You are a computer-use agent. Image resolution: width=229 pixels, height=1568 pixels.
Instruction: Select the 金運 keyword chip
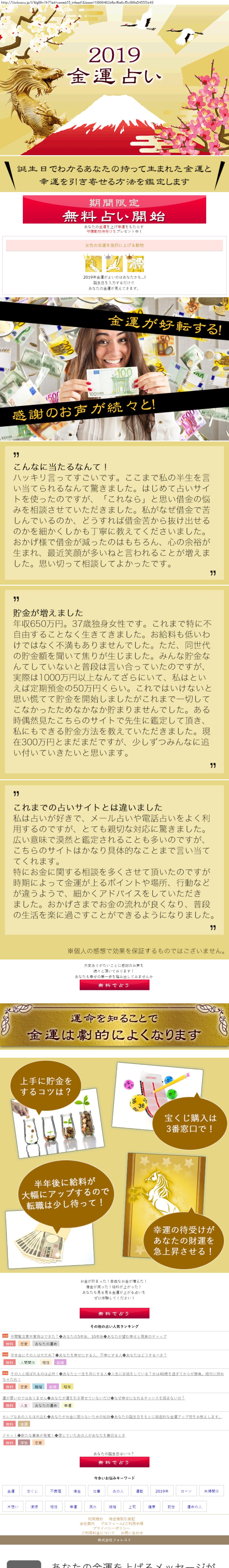pos(11,1491)
